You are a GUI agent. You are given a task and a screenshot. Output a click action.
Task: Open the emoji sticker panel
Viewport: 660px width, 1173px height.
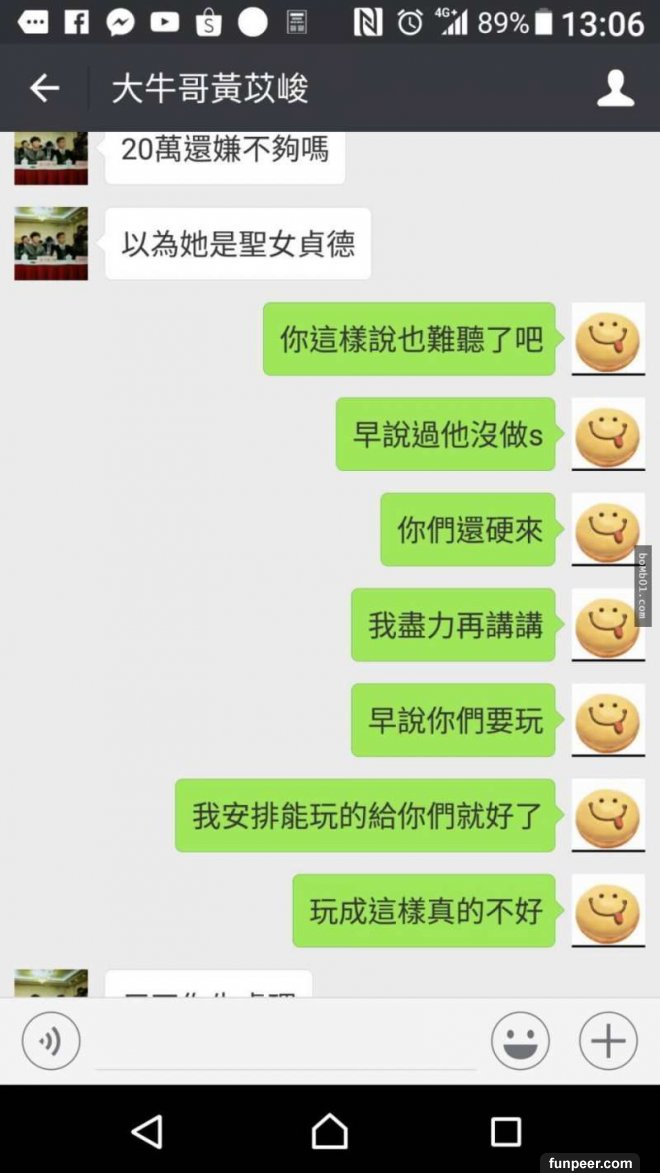pos(520,1041)
